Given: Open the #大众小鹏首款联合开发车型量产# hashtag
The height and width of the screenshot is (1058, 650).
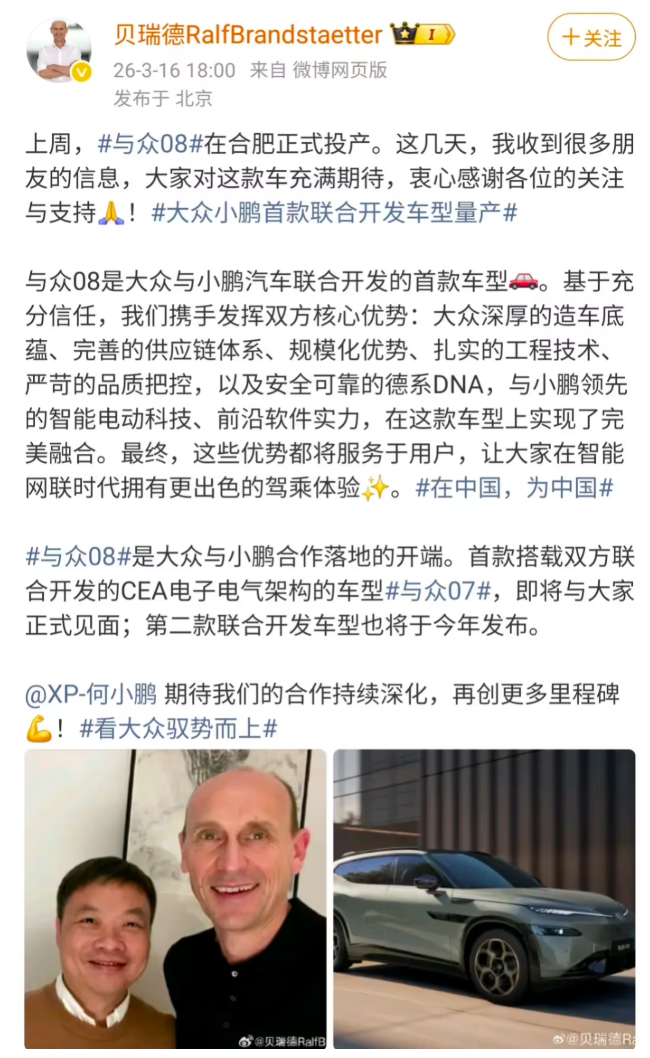Looking at the screenshot, I should click(x=335, y=212).
